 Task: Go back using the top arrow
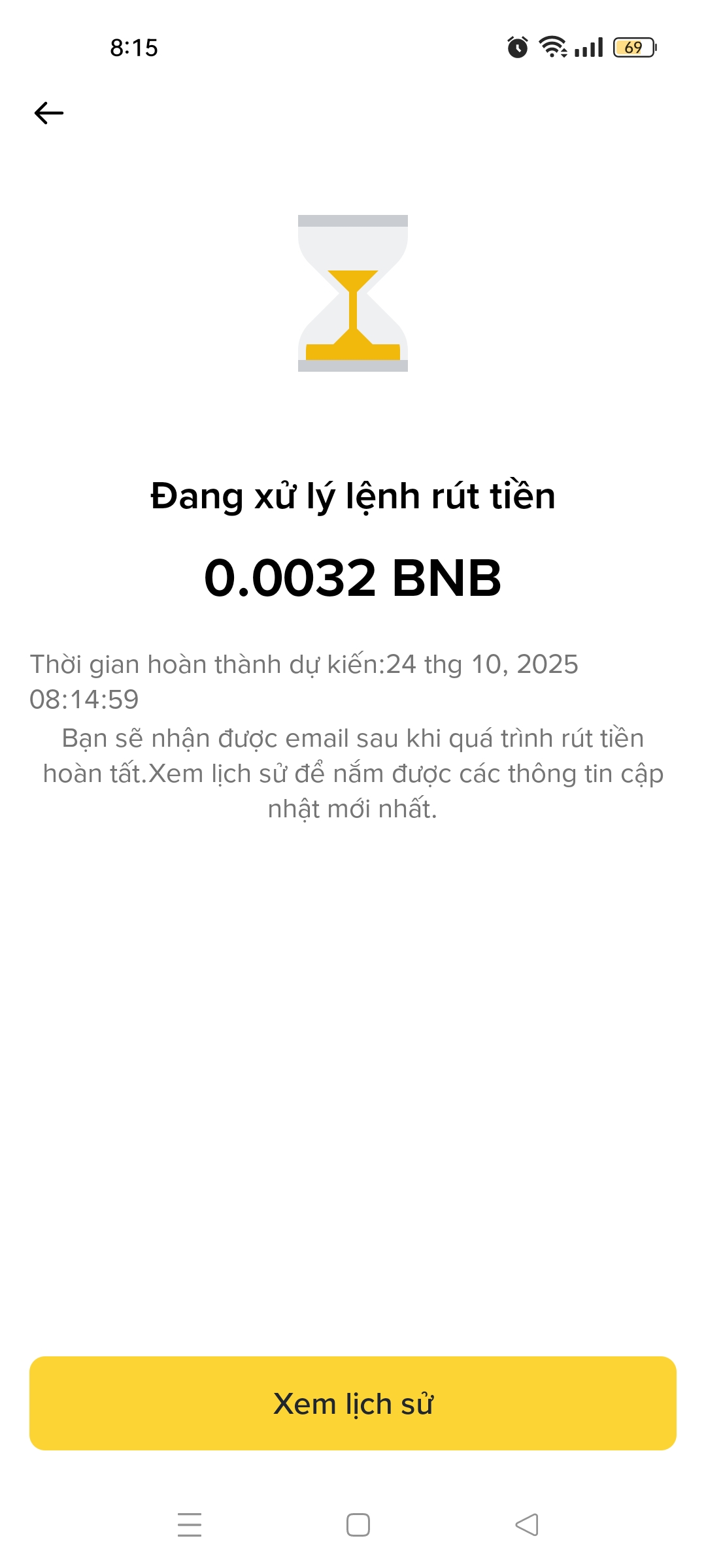point(49,113)
